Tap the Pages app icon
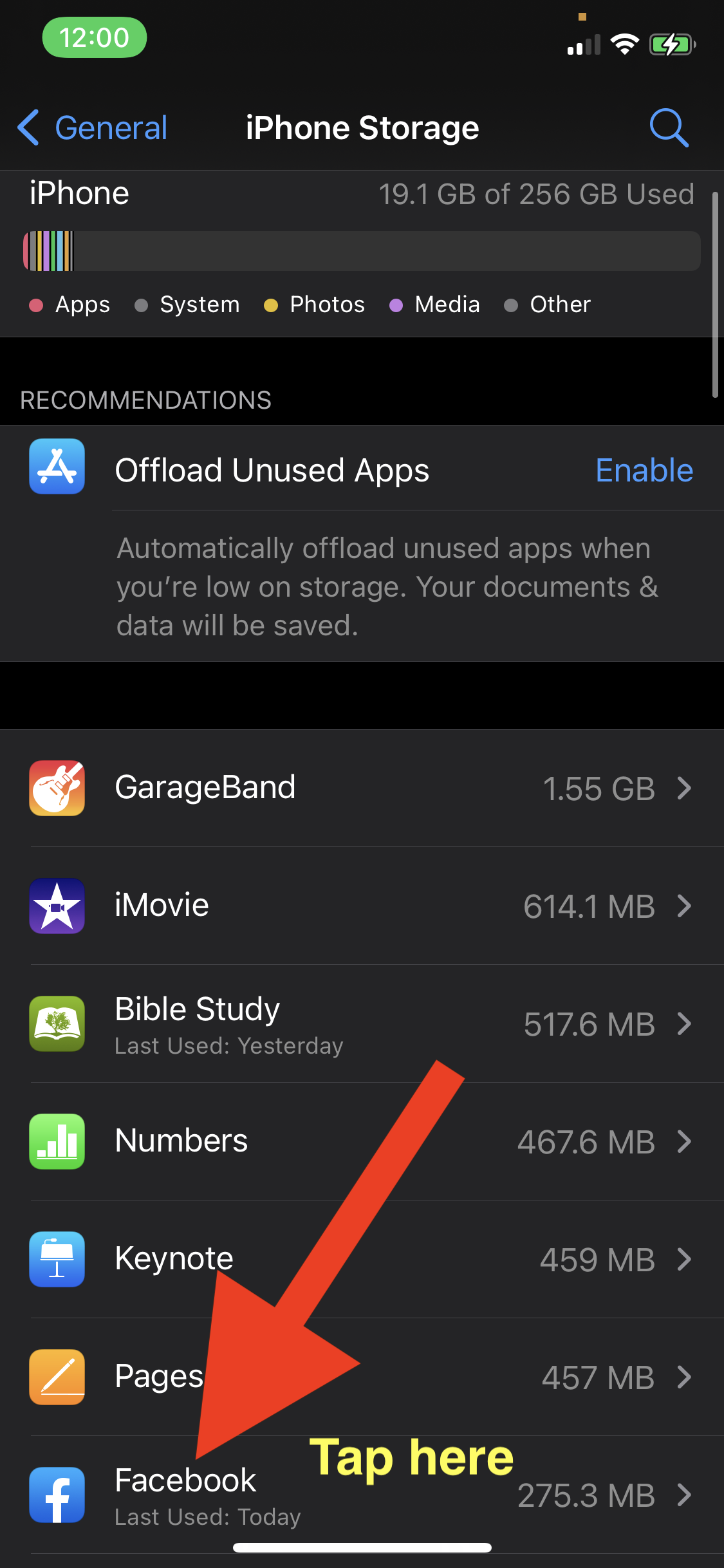 pos(57,1377)
